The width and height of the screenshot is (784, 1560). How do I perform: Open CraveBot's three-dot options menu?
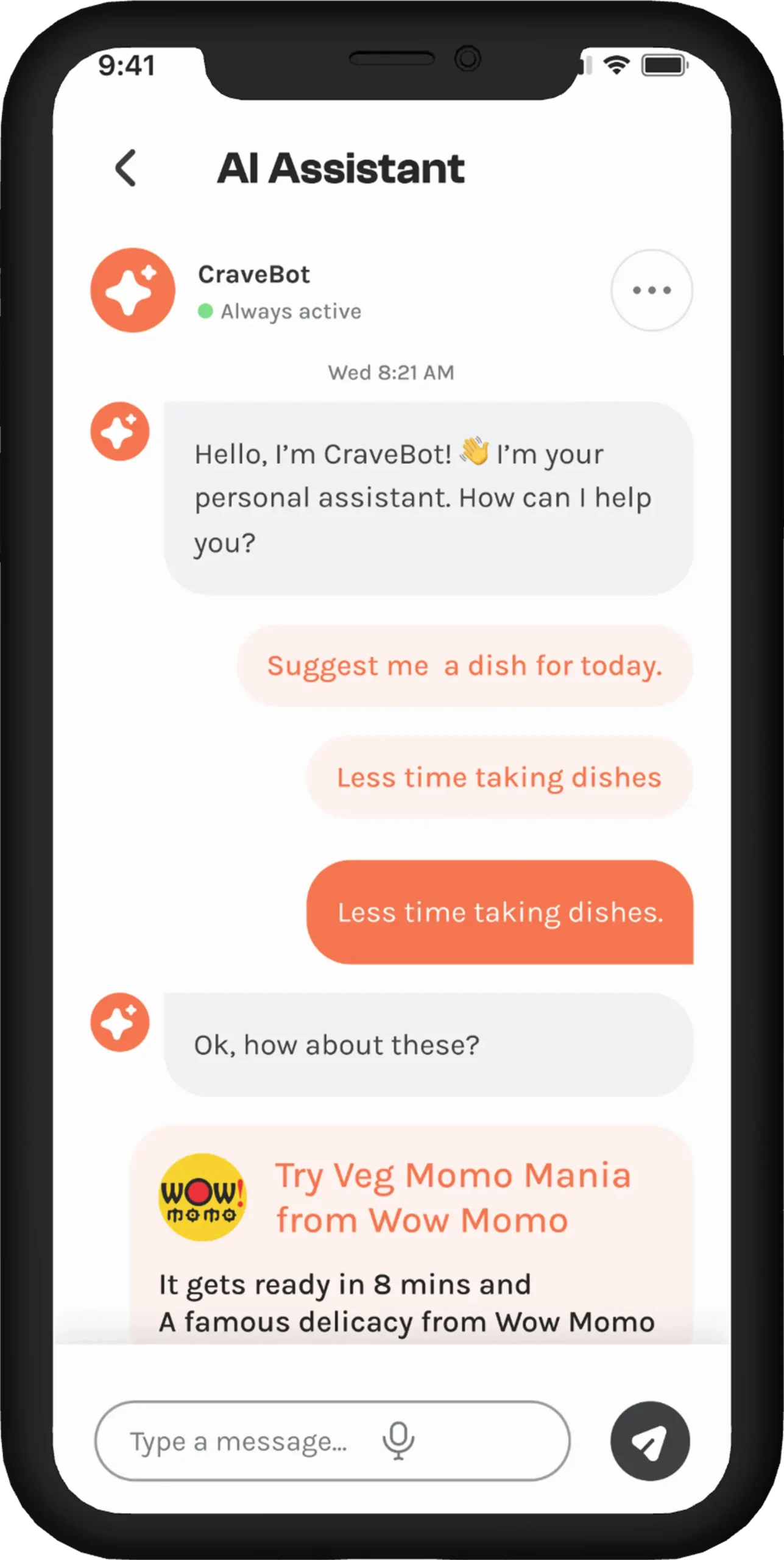pyautogui.click(x=651, y=290)
